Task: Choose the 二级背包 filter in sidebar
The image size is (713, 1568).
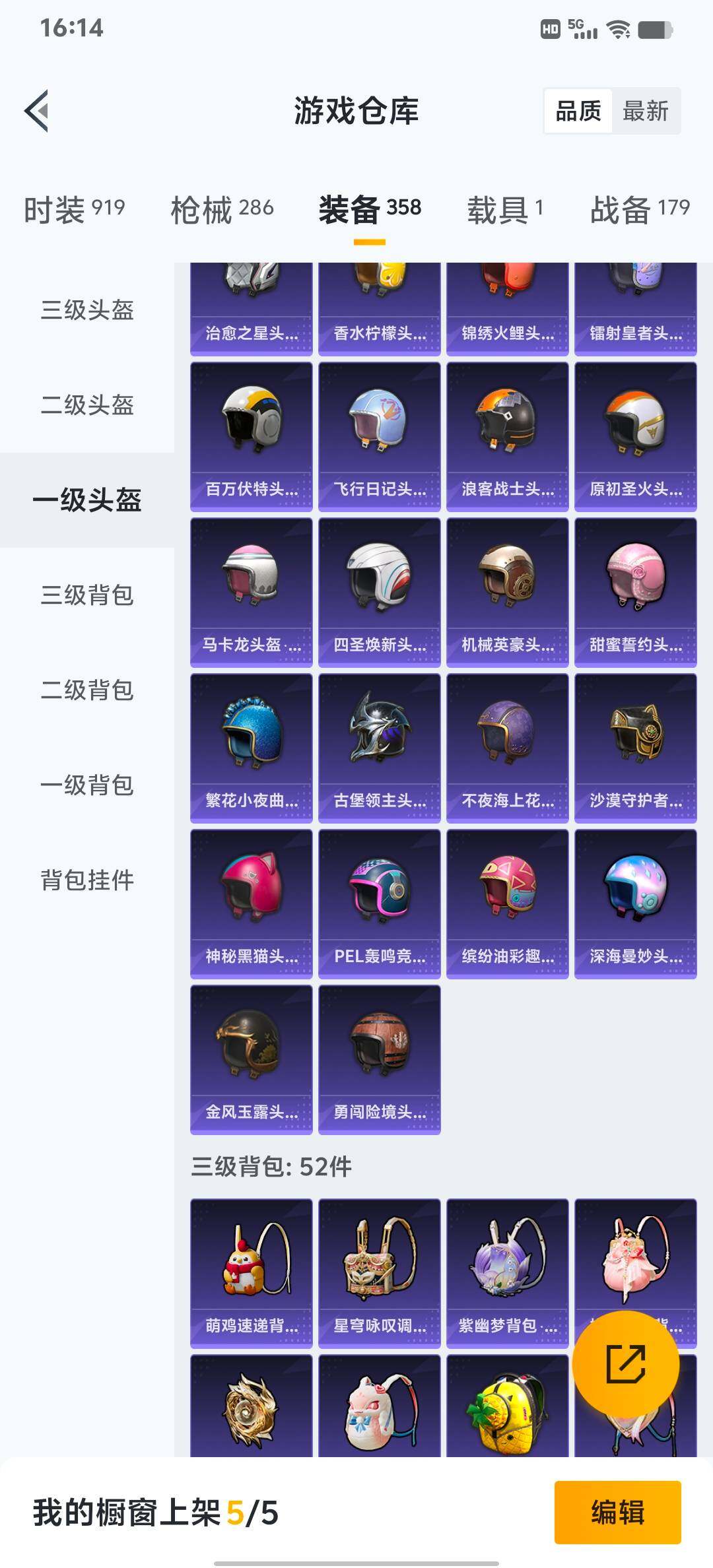Action: tap(88, 691)
